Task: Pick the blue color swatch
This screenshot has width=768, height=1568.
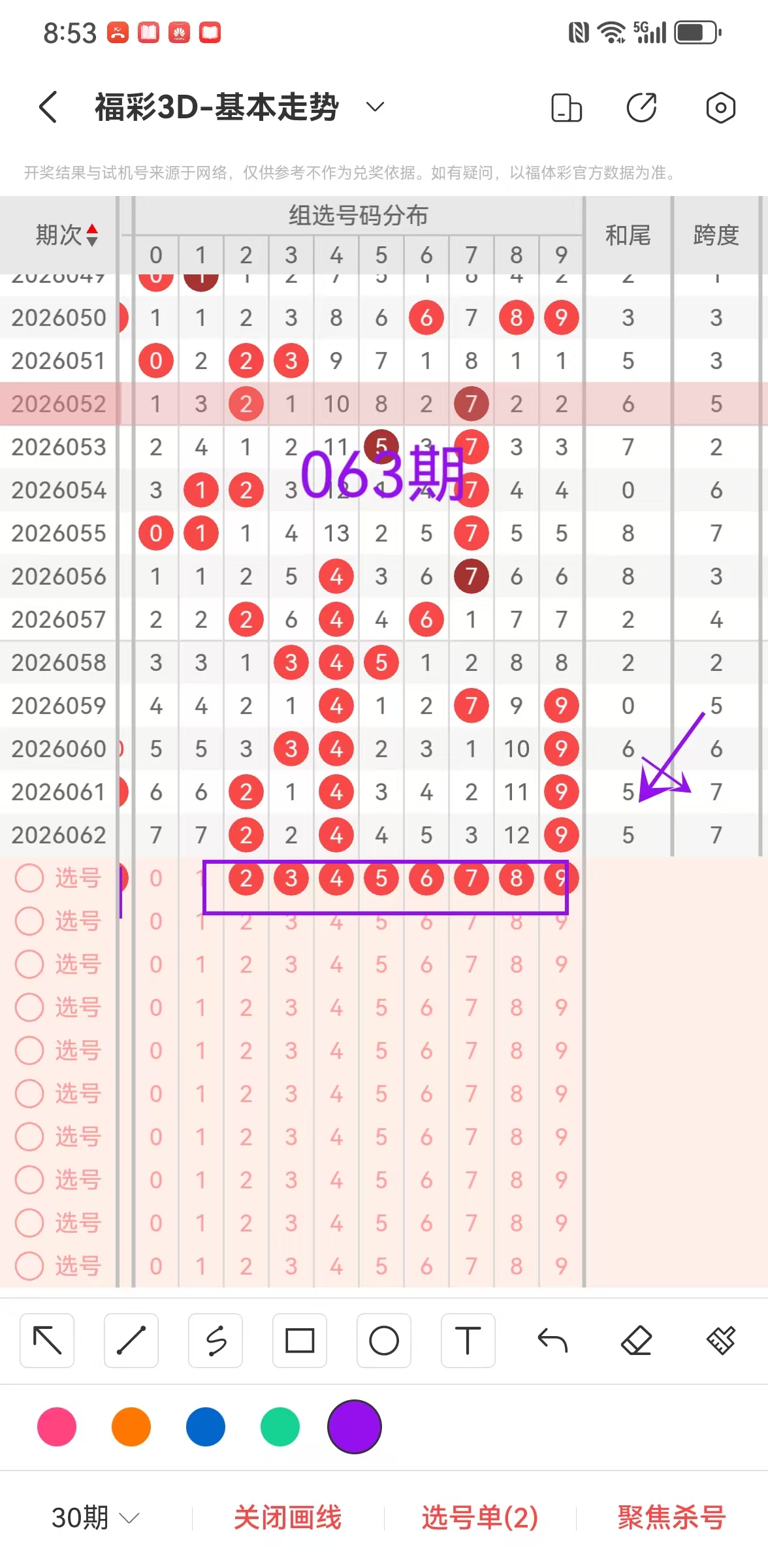Action: pyautogui.click(x=206, y=1427)
